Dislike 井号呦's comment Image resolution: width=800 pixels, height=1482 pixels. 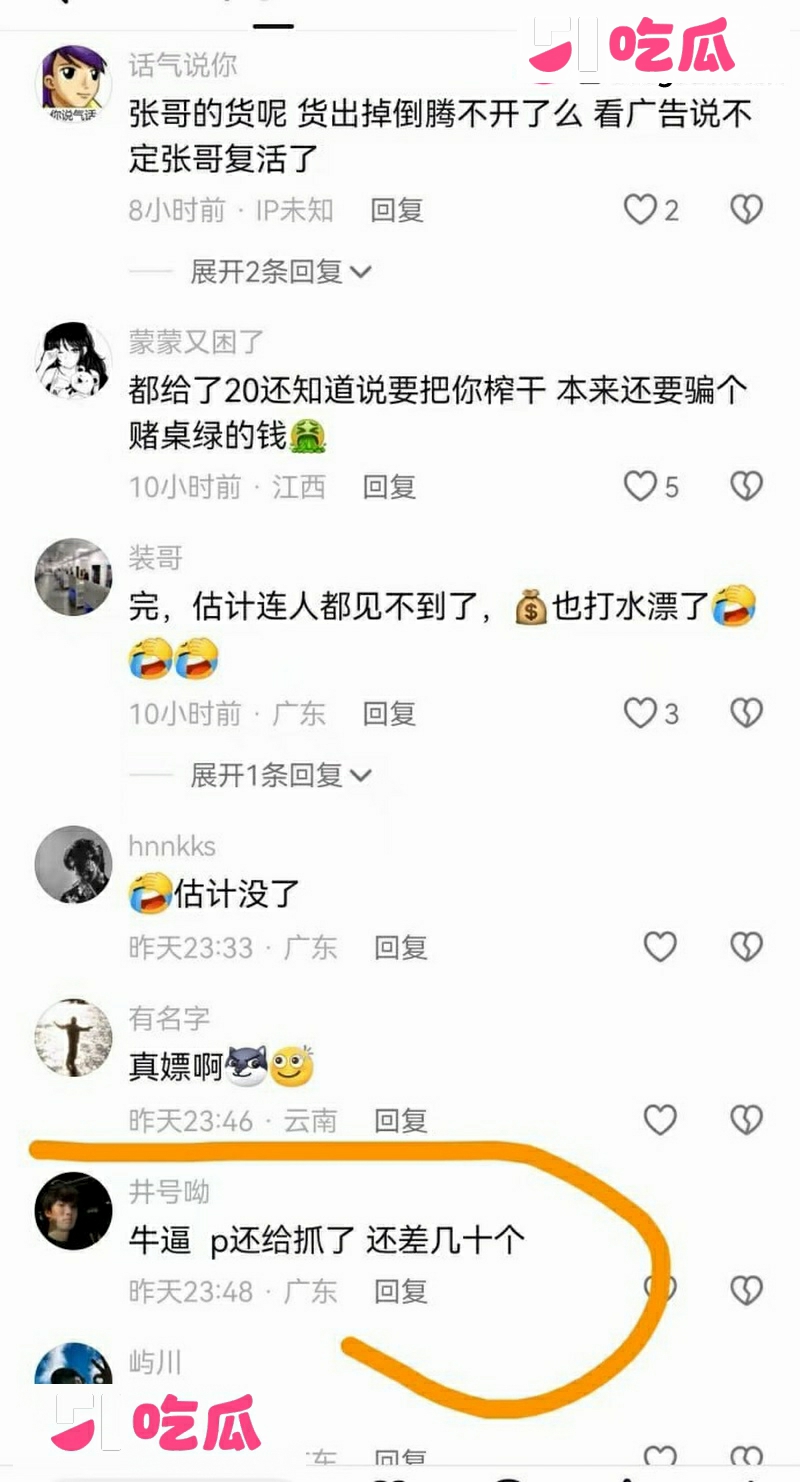746,1290
